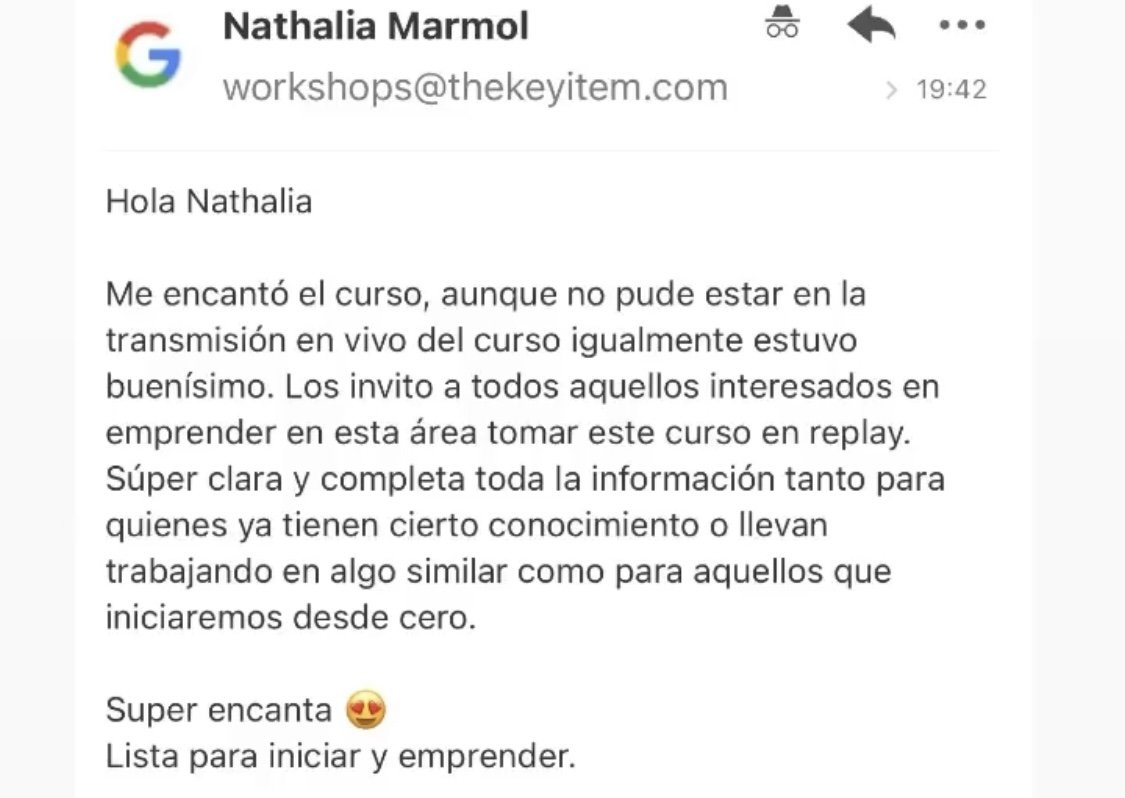This screenshot has height=798, width=1125.
Task: Expand message details next to 19:42
Action: point(893,90)
